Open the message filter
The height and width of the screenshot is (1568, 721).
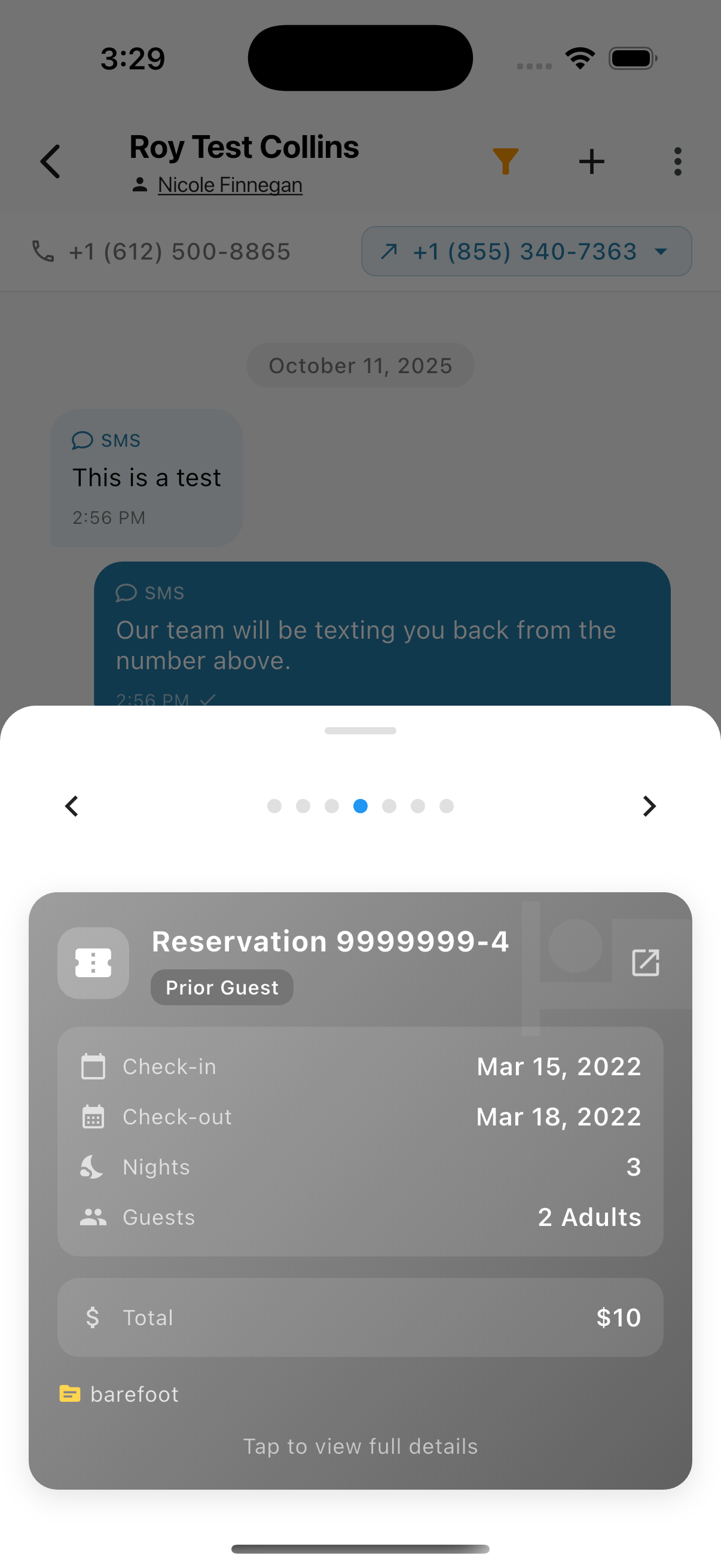505,161
